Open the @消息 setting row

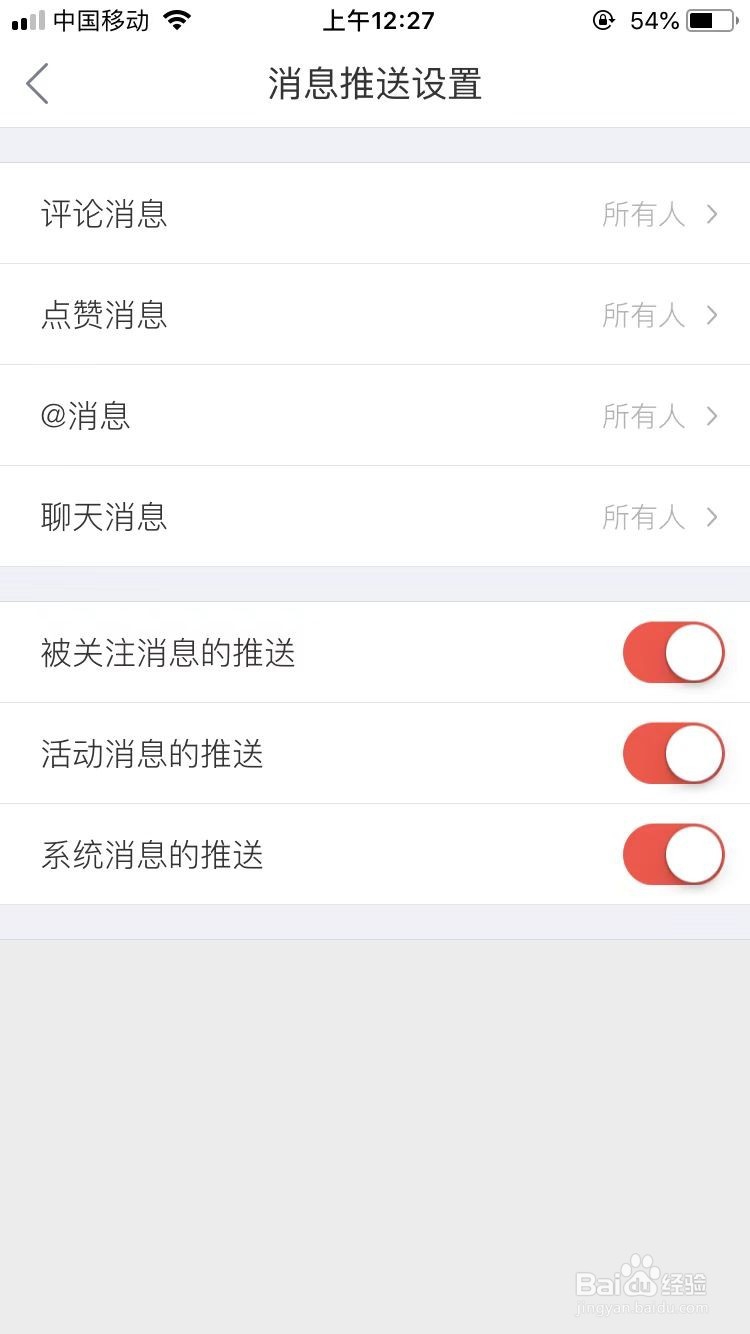375,416
